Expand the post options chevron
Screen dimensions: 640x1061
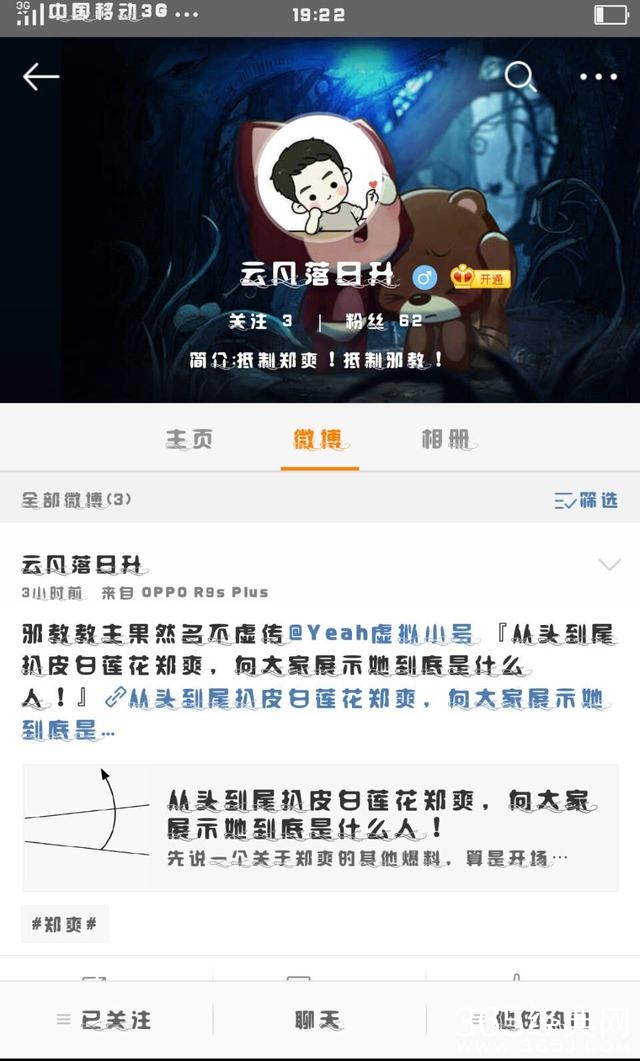pyautogui.click(x=609, y=565)
